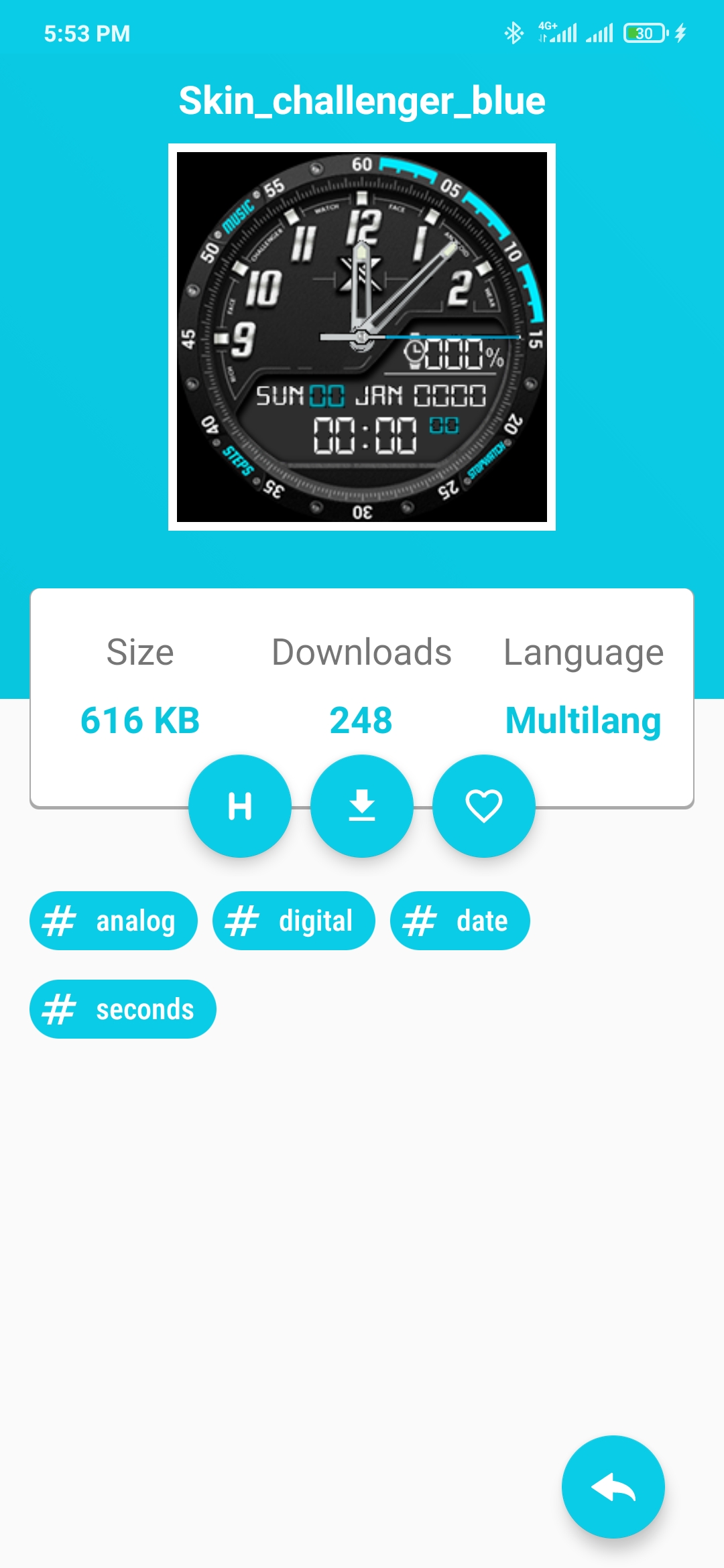Image resolution: width=724 pixels, height=1568 pixels.
Task: Select the digital tag
Action: click(x=292, y=920)
